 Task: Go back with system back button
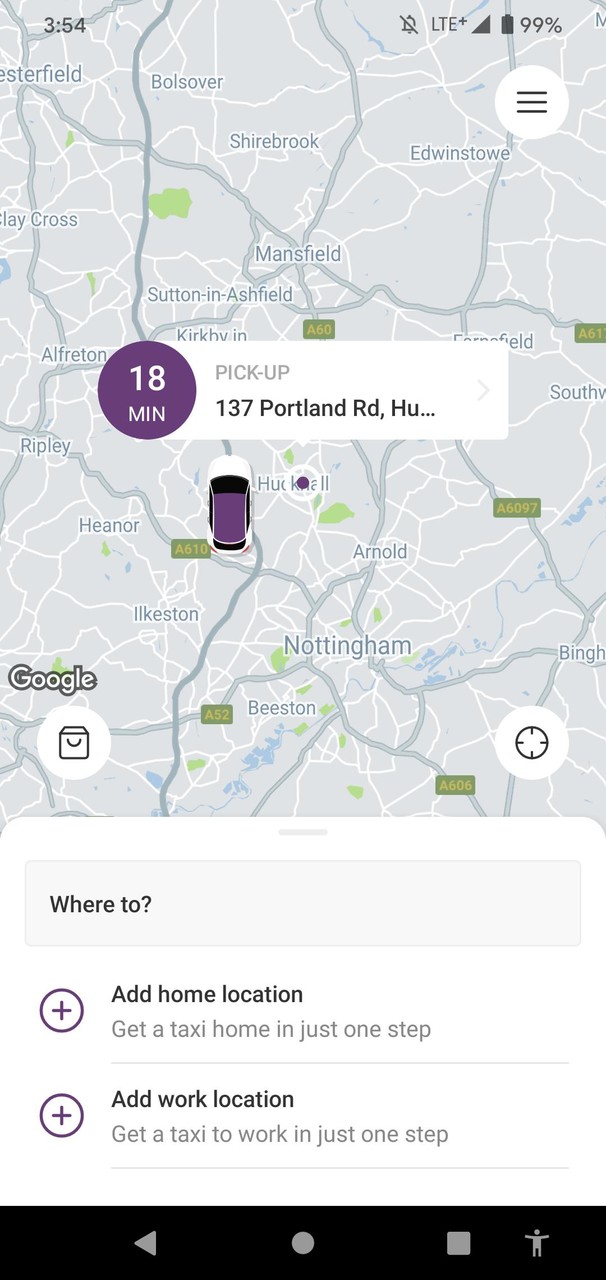click(x=146, y=1243)
